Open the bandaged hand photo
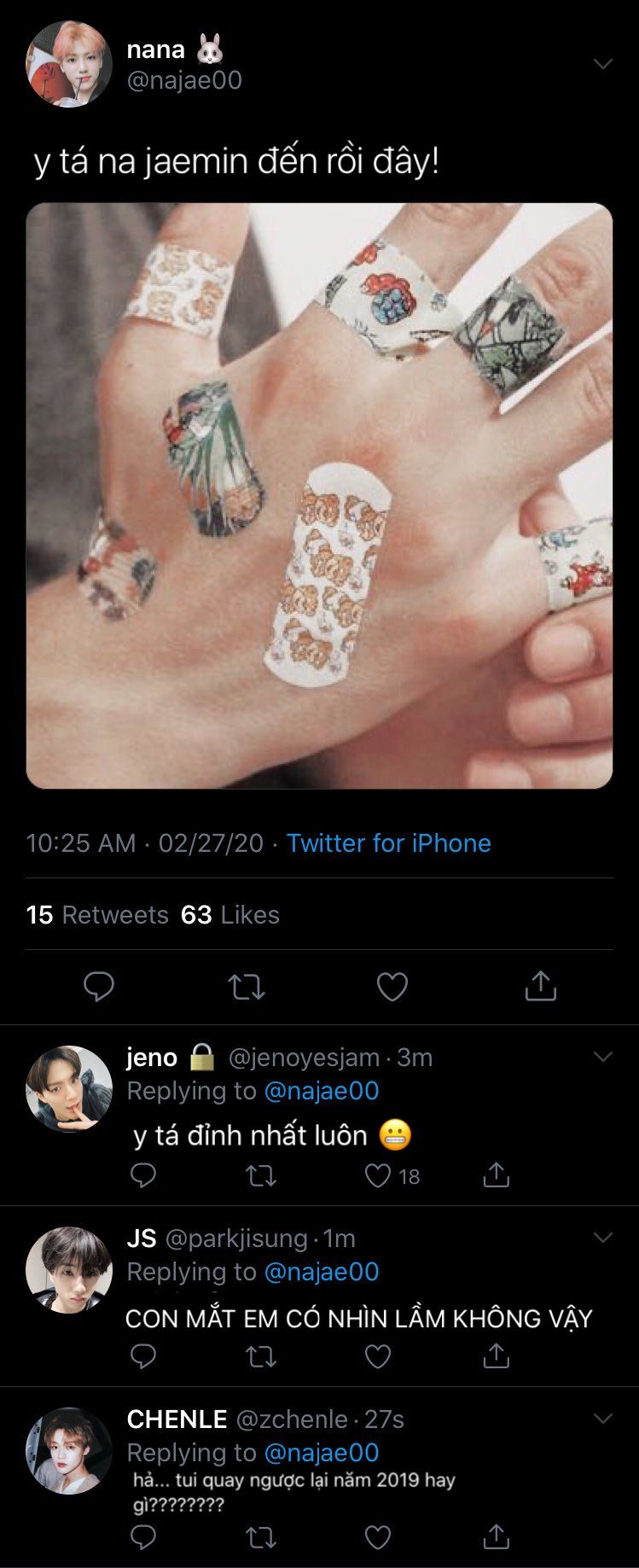Screen dimensions: 639x1568 (319, 495)
